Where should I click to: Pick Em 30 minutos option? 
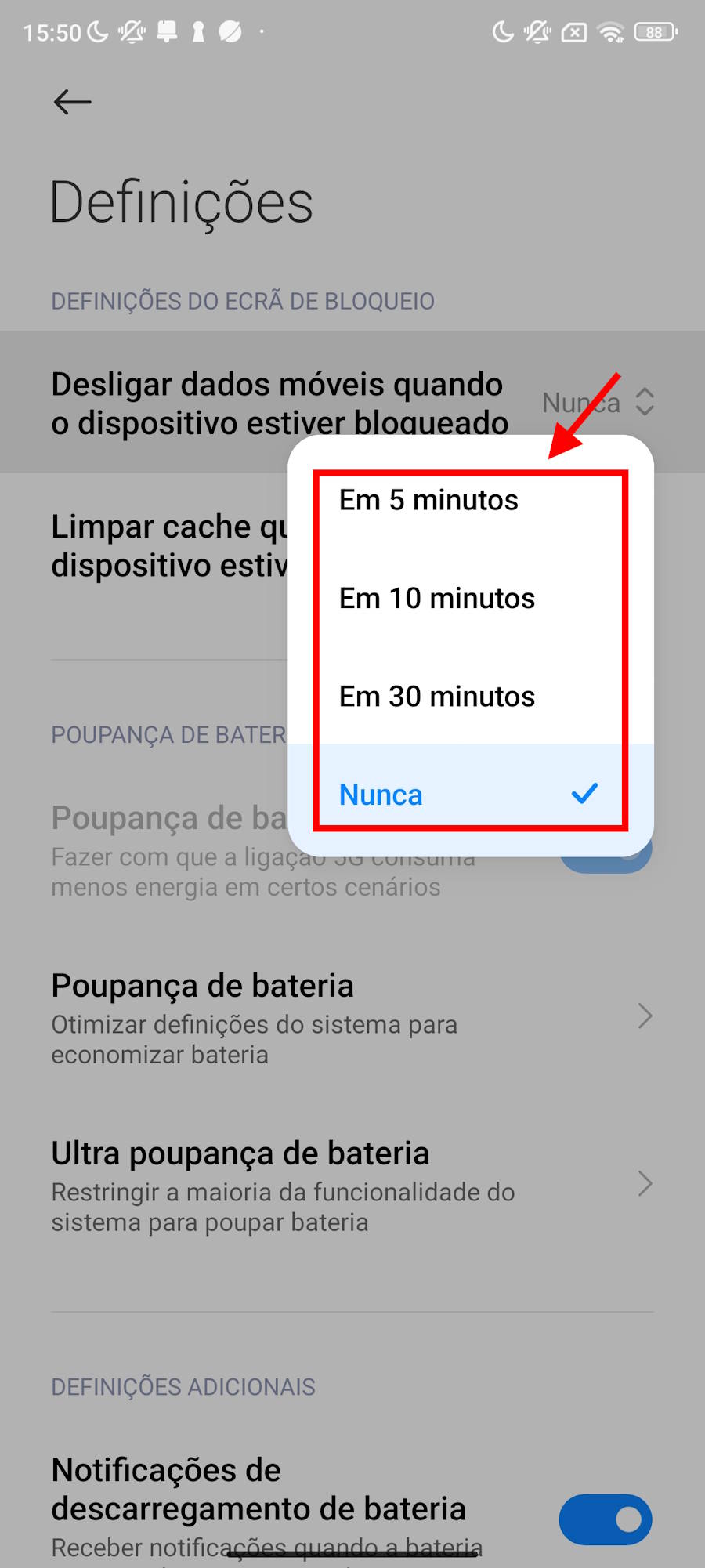click(436, 697)
